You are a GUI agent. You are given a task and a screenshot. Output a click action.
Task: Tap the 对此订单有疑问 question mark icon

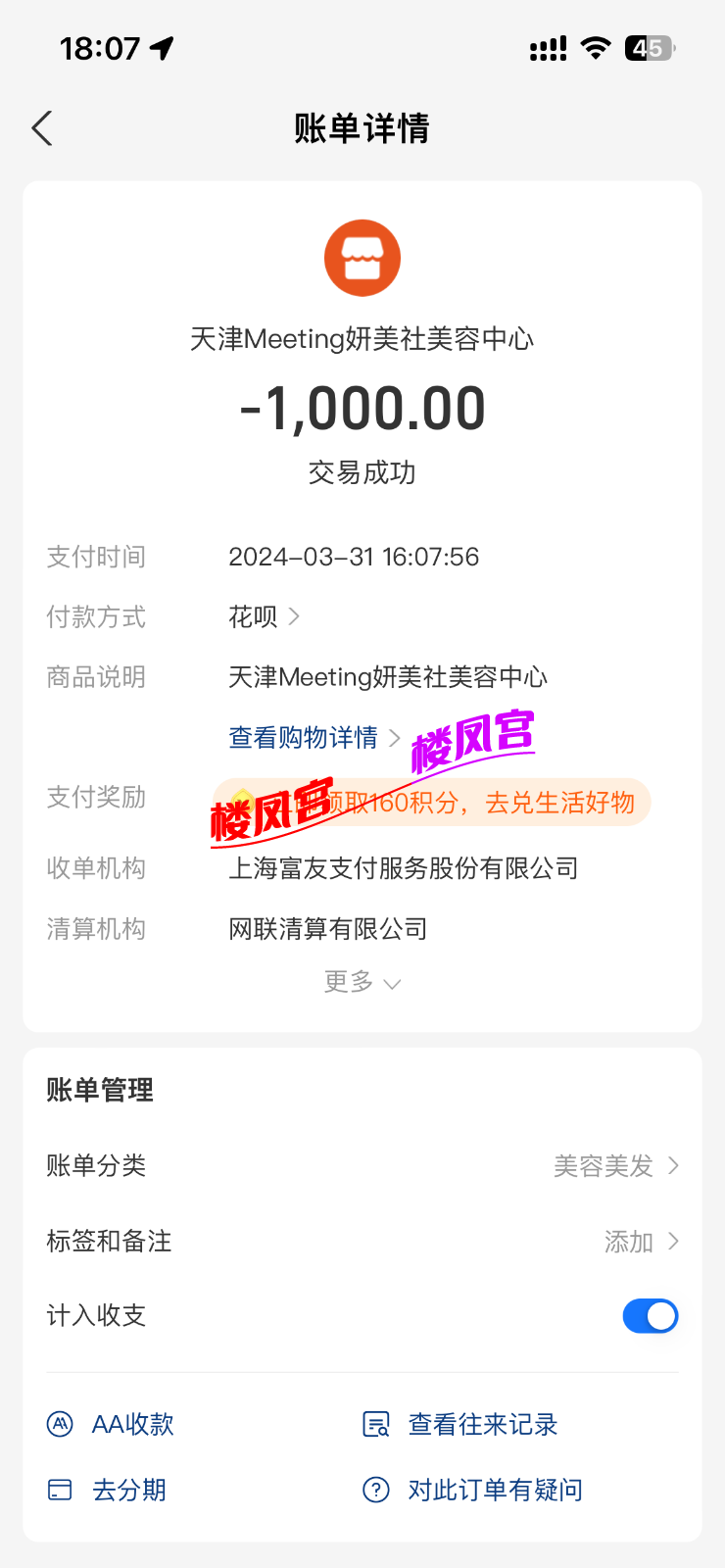pos(376,1489)
